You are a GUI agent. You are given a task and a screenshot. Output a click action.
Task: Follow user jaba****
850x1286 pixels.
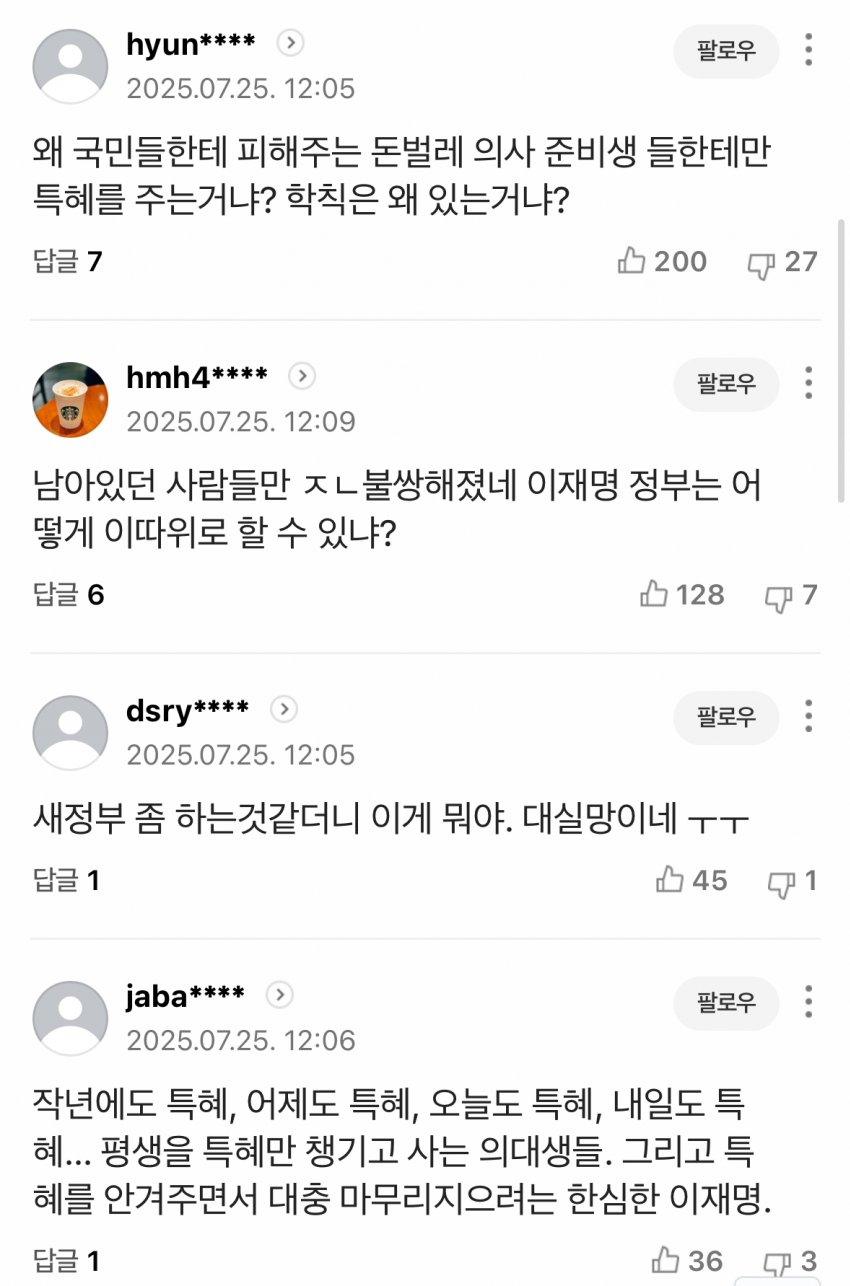tap(726, 1003)
